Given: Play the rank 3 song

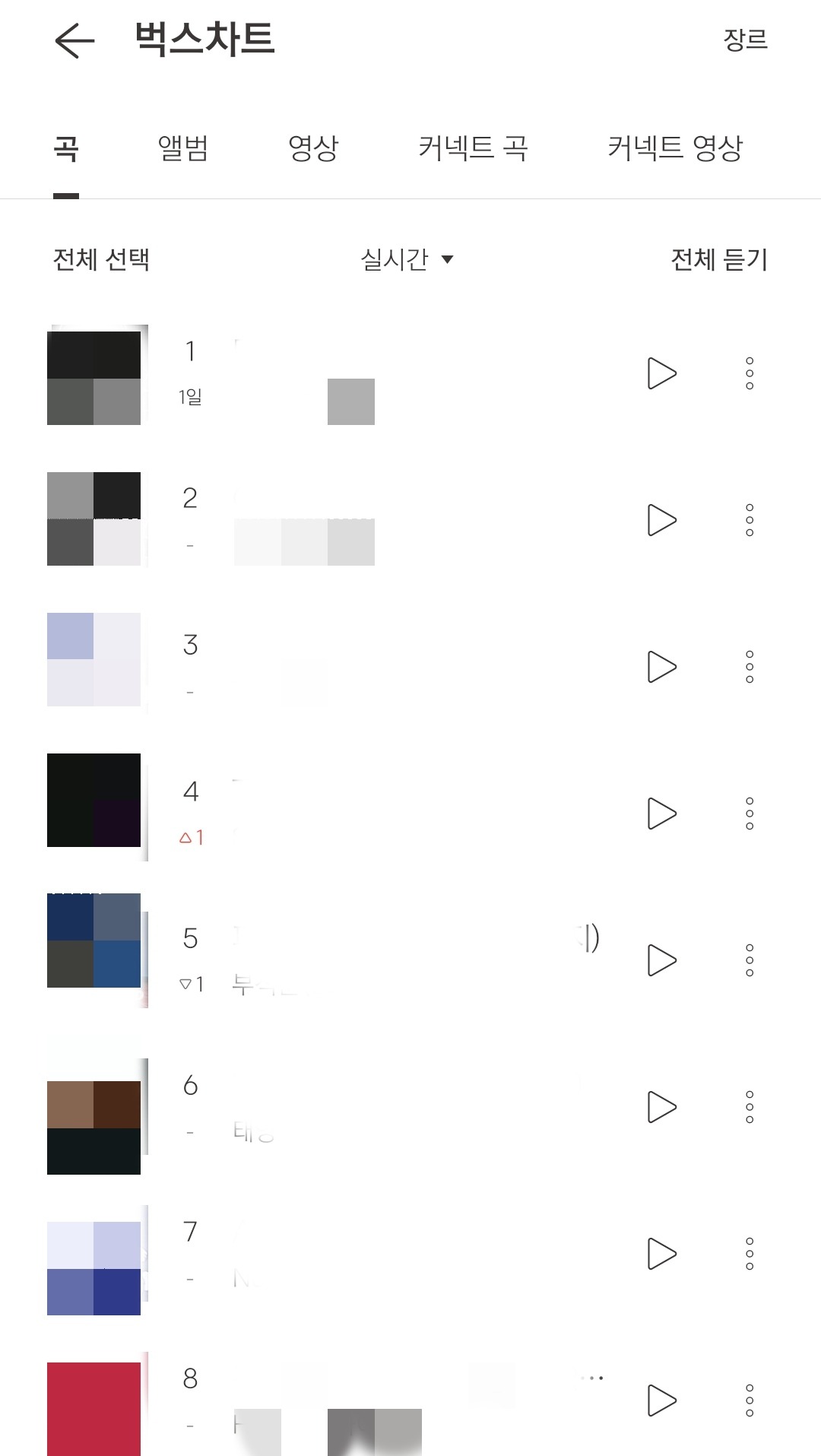Looking at the screenshot, I should pos(661,667).
